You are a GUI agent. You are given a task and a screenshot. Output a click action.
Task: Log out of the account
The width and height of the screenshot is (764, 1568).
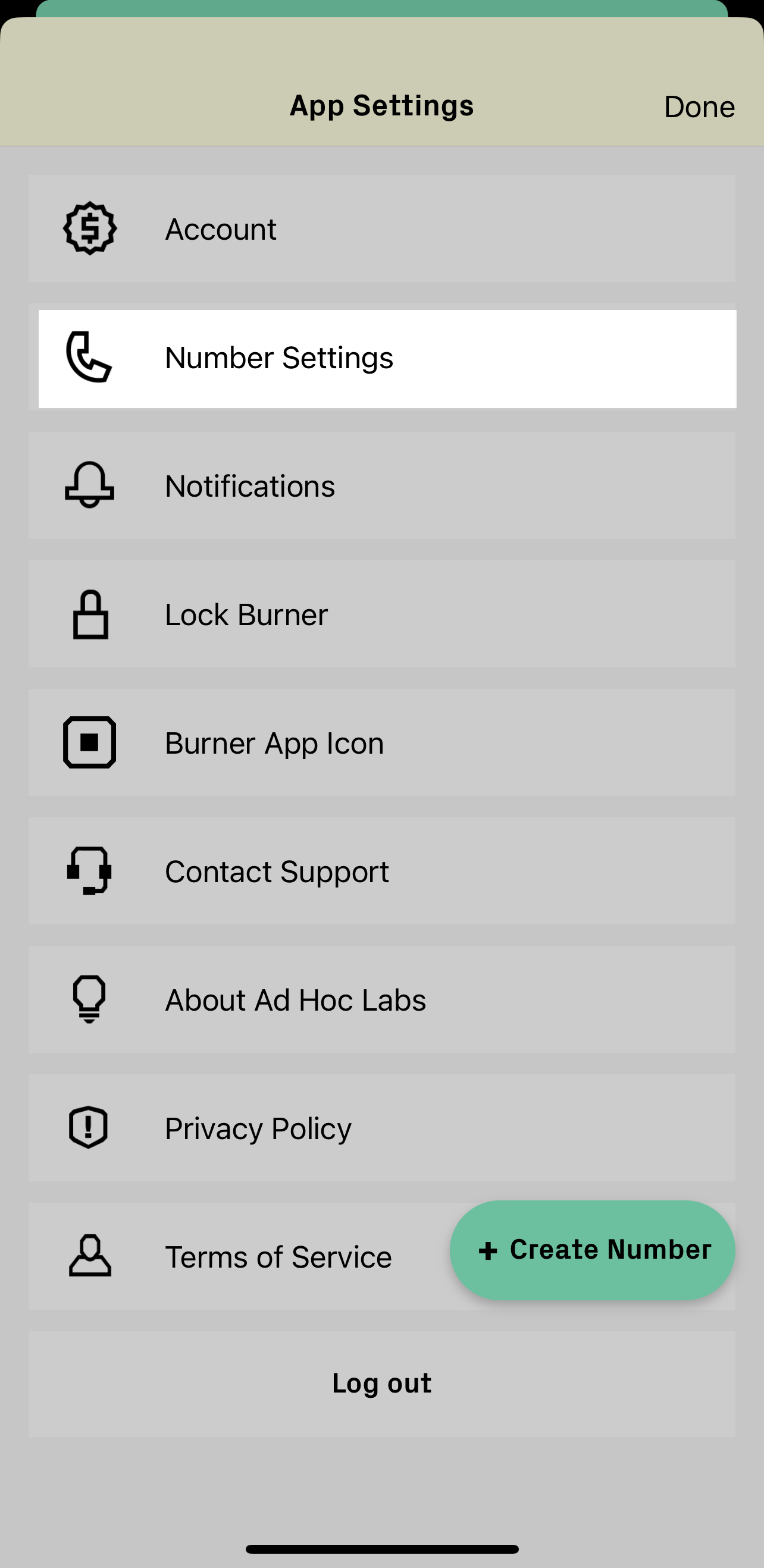[x=381, y=1384]
